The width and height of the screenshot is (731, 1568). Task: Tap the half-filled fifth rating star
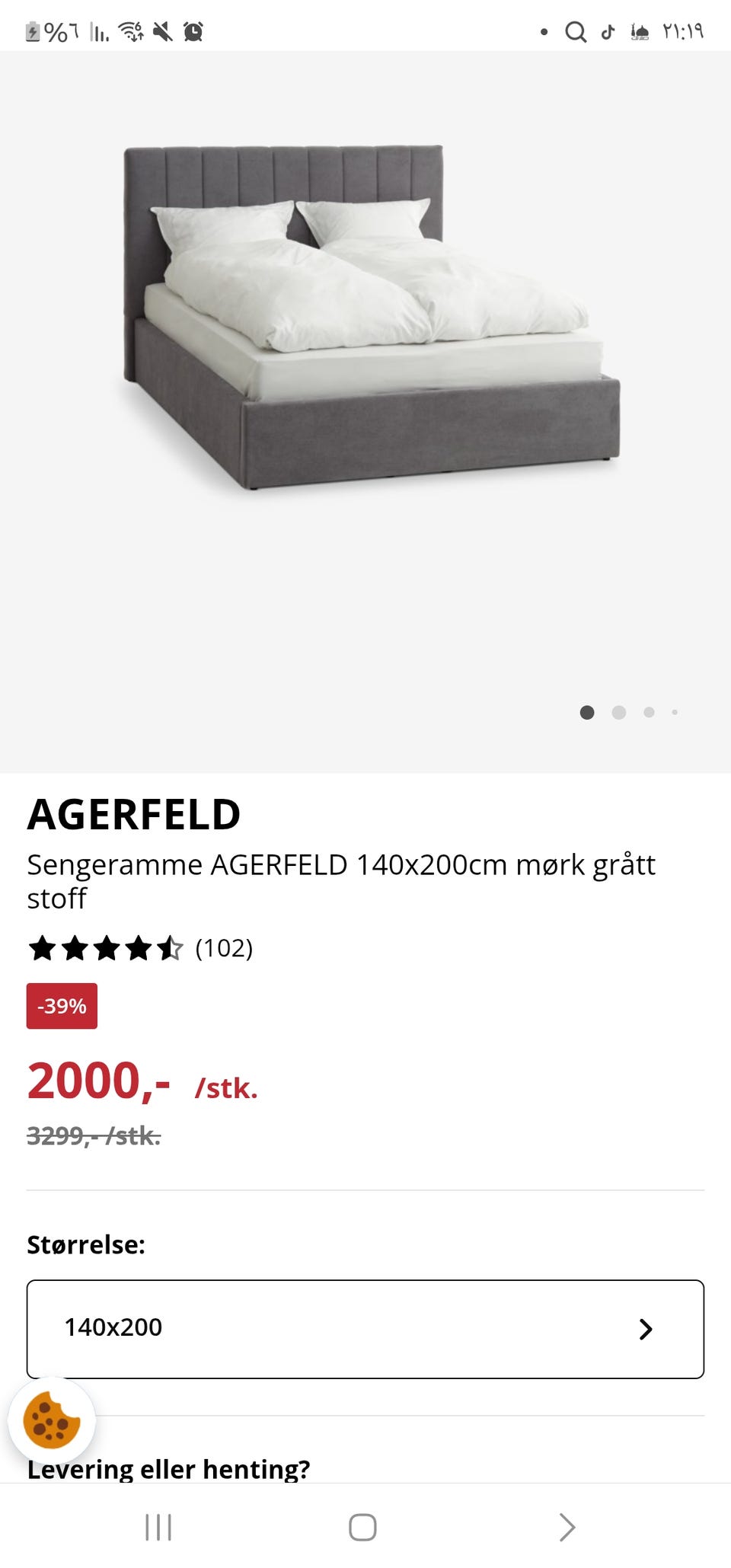pyautogui.click(x=169, y=949)
